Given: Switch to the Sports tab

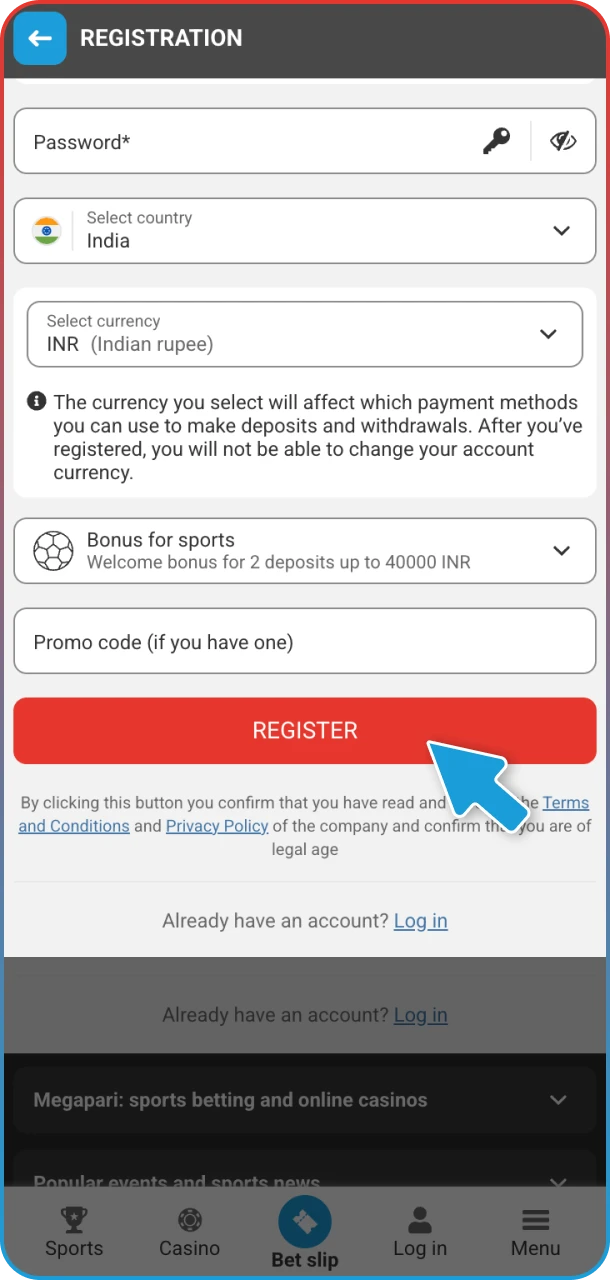Looking at the screenshot, I should pyautogui.click(x=74, y=1233).
